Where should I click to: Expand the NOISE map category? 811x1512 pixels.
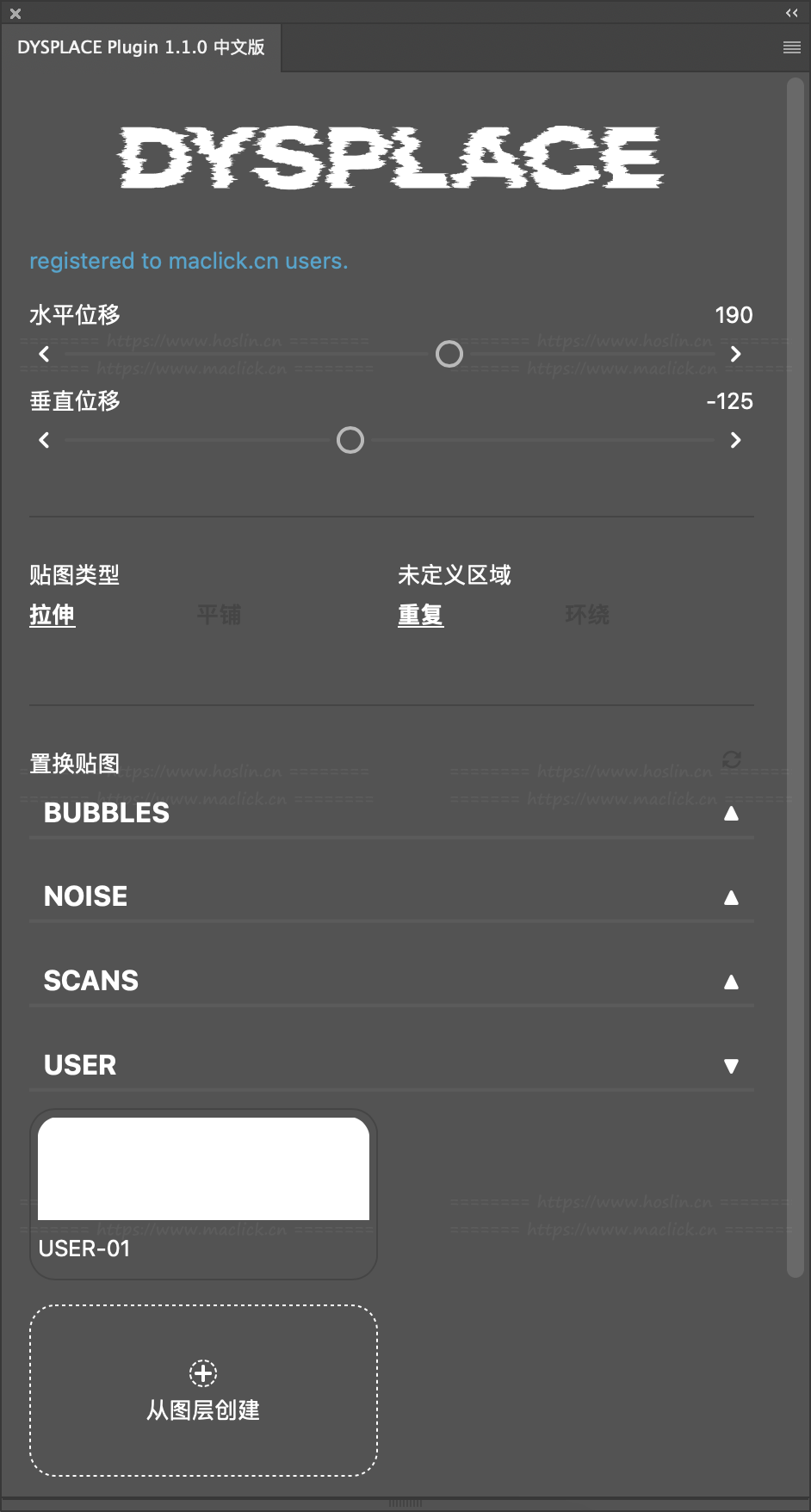tap(731, 898)
